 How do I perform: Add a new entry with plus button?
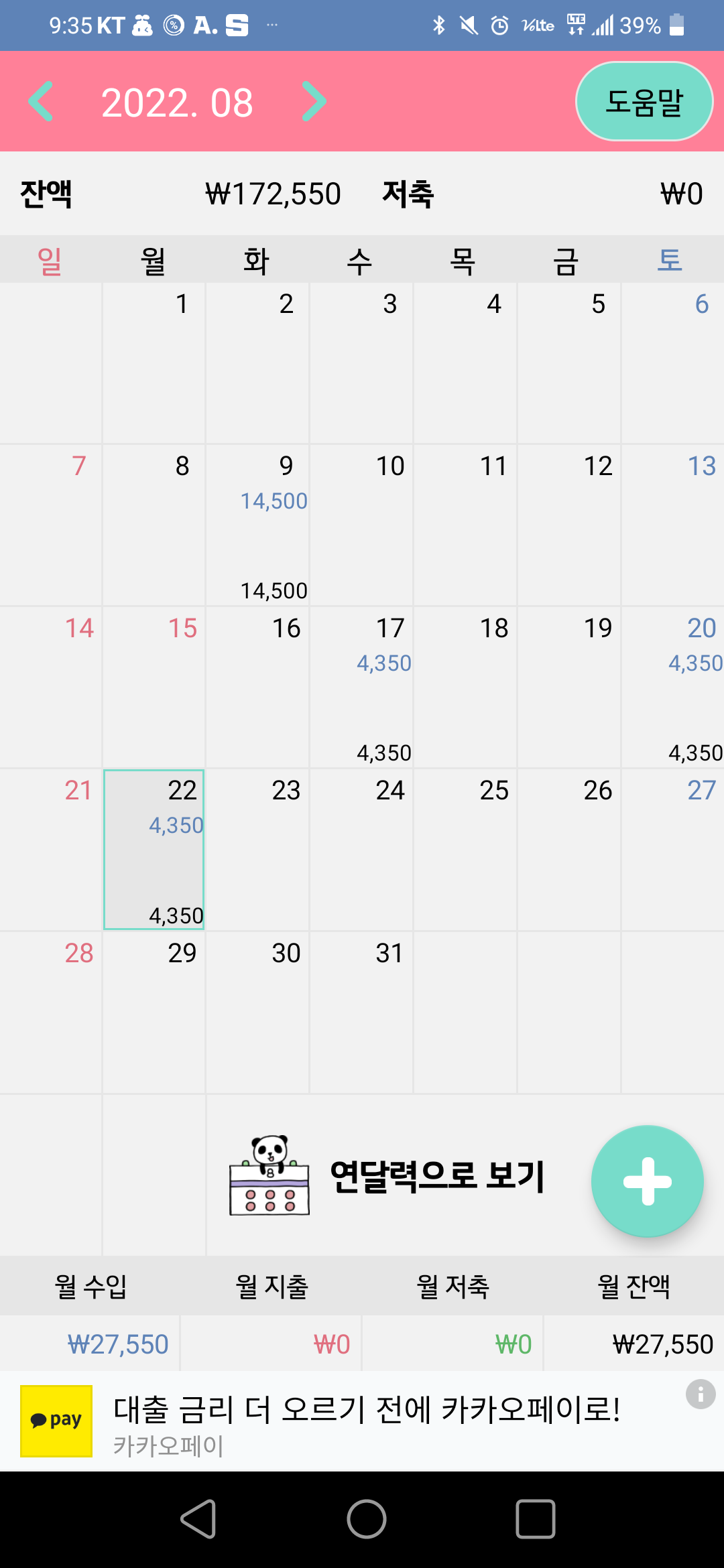coord(647,1181)
